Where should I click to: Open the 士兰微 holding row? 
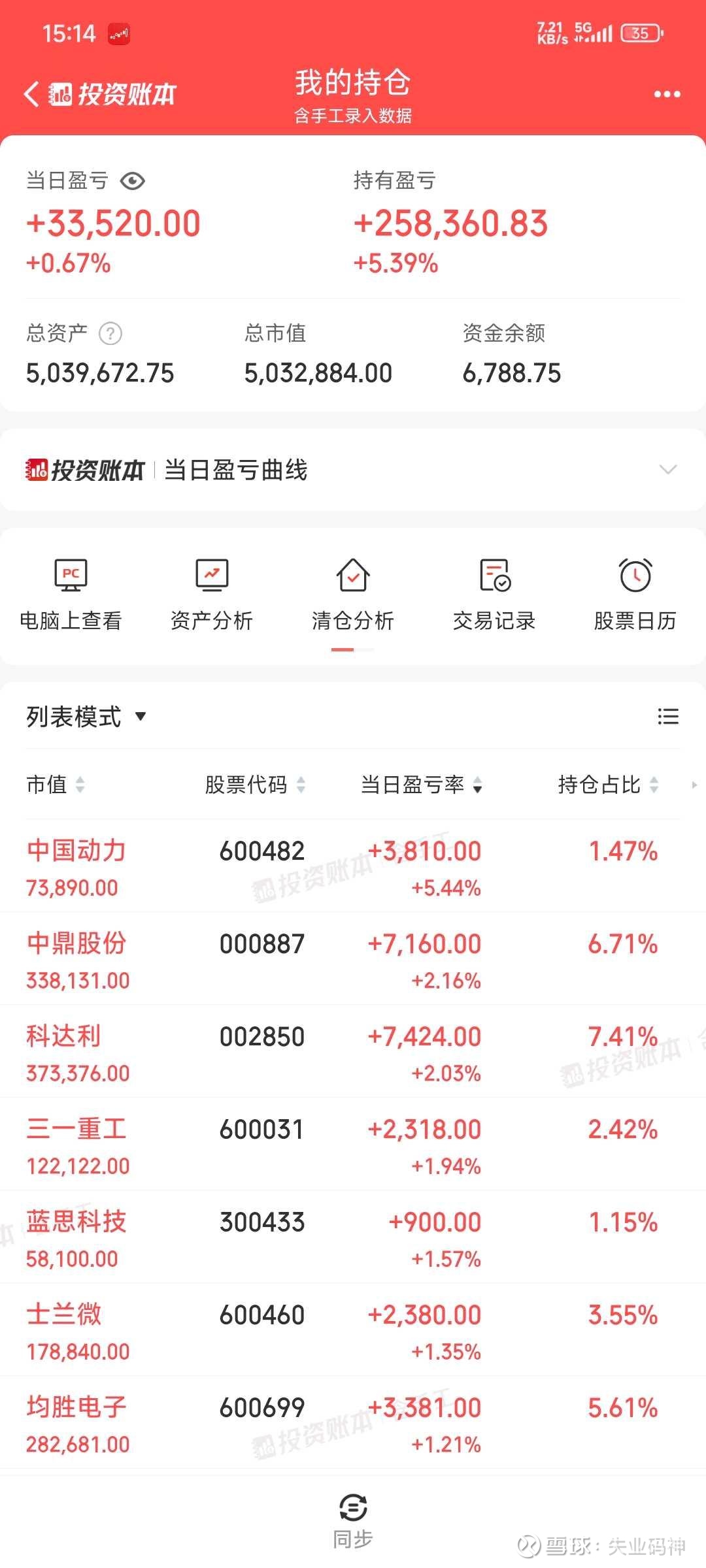point(353,1330)
